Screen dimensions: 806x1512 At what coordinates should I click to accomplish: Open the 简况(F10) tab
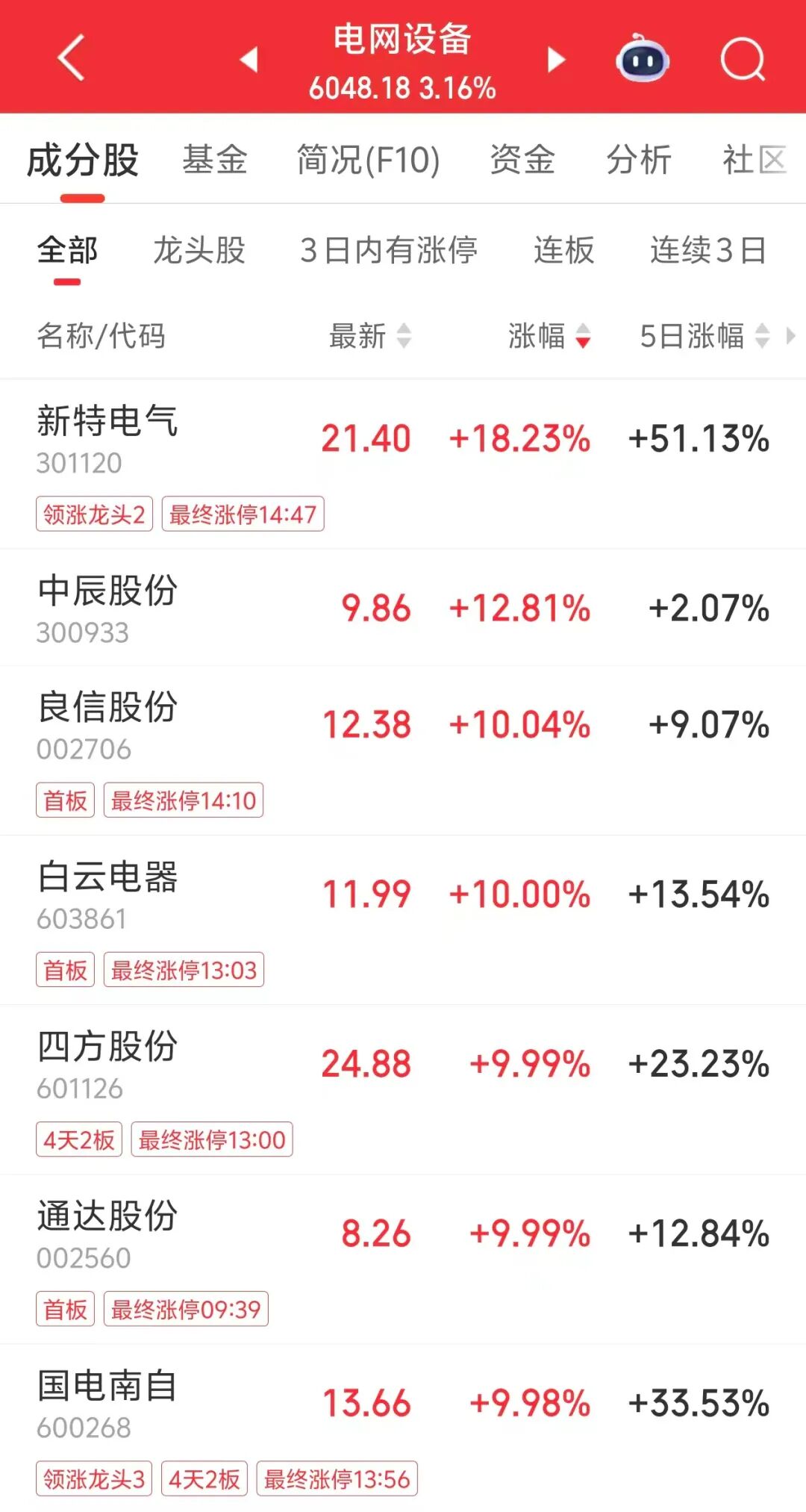click(x=368, y=160)
